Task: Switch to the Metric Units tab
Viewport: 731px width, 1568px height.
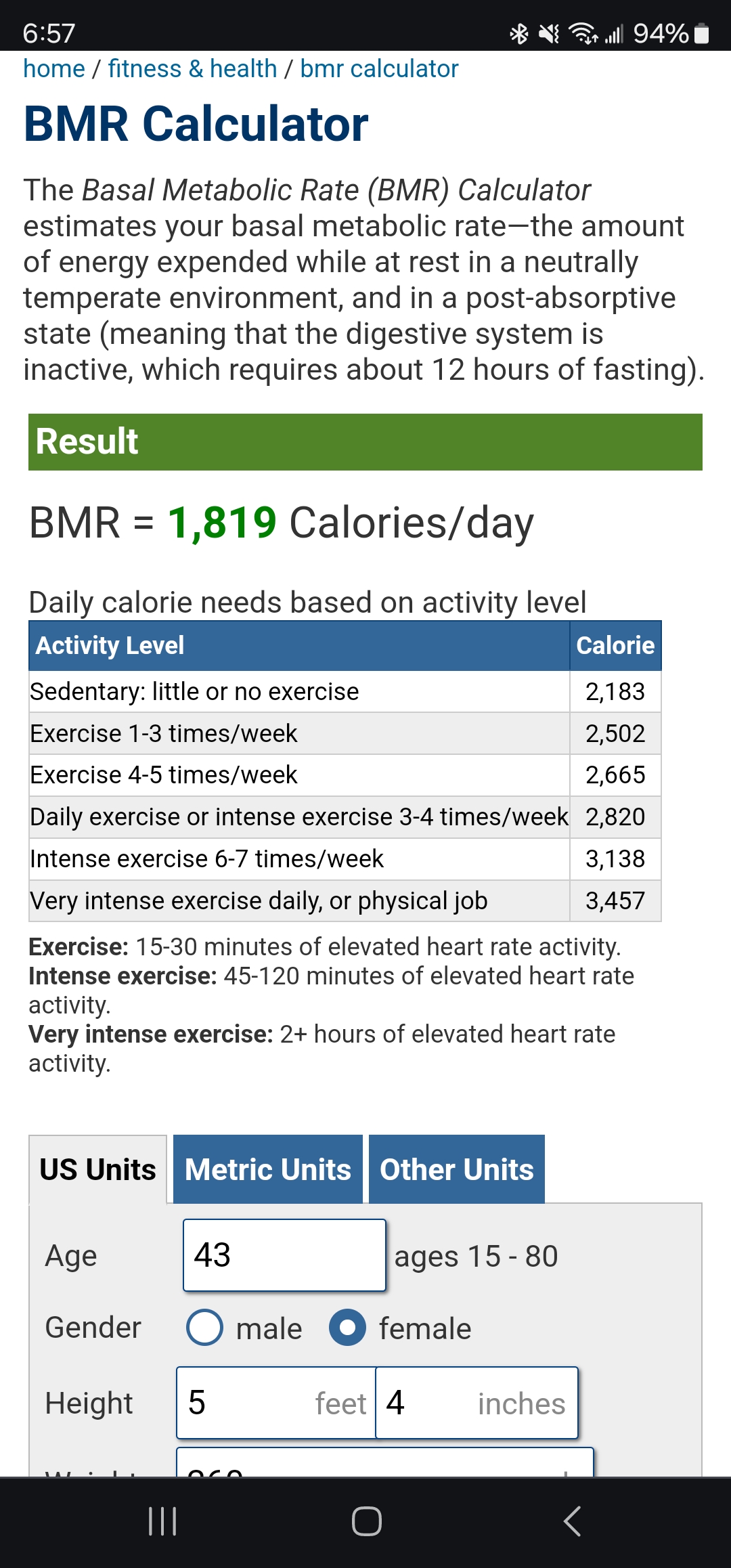Action: pos(268,1169)
